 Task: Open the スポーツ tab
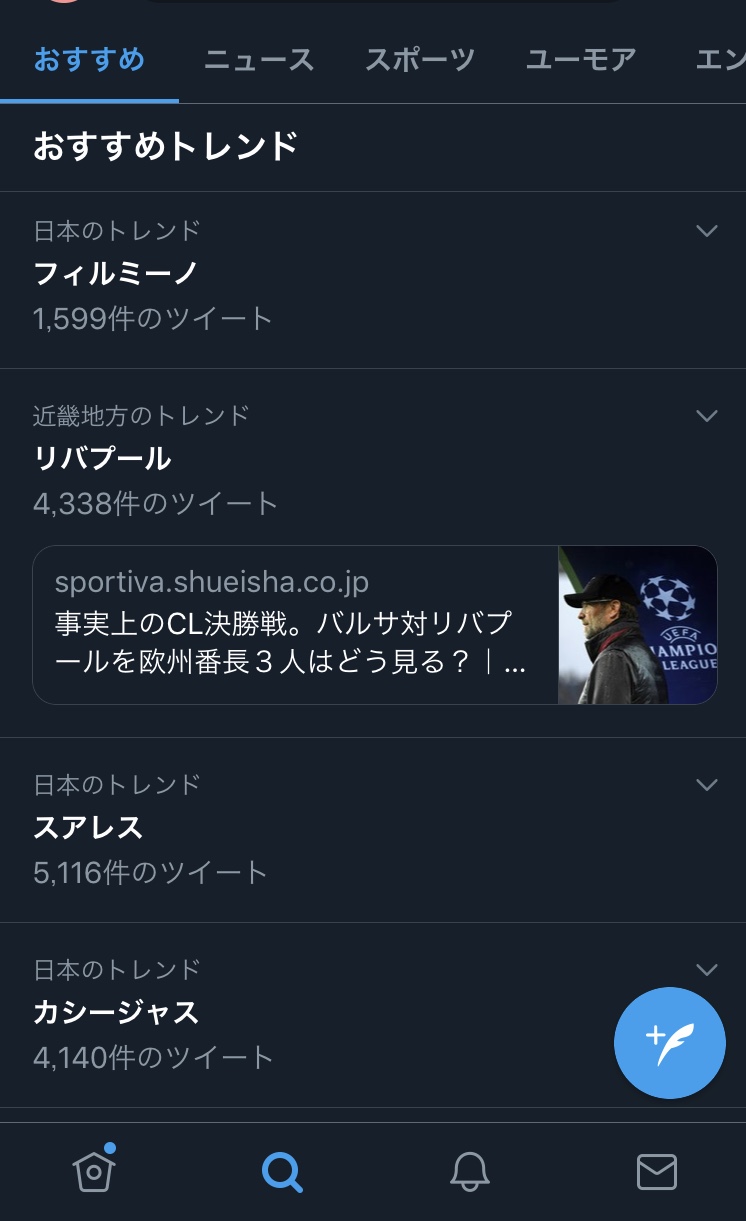pyautogui.click(x=419, y=60)
